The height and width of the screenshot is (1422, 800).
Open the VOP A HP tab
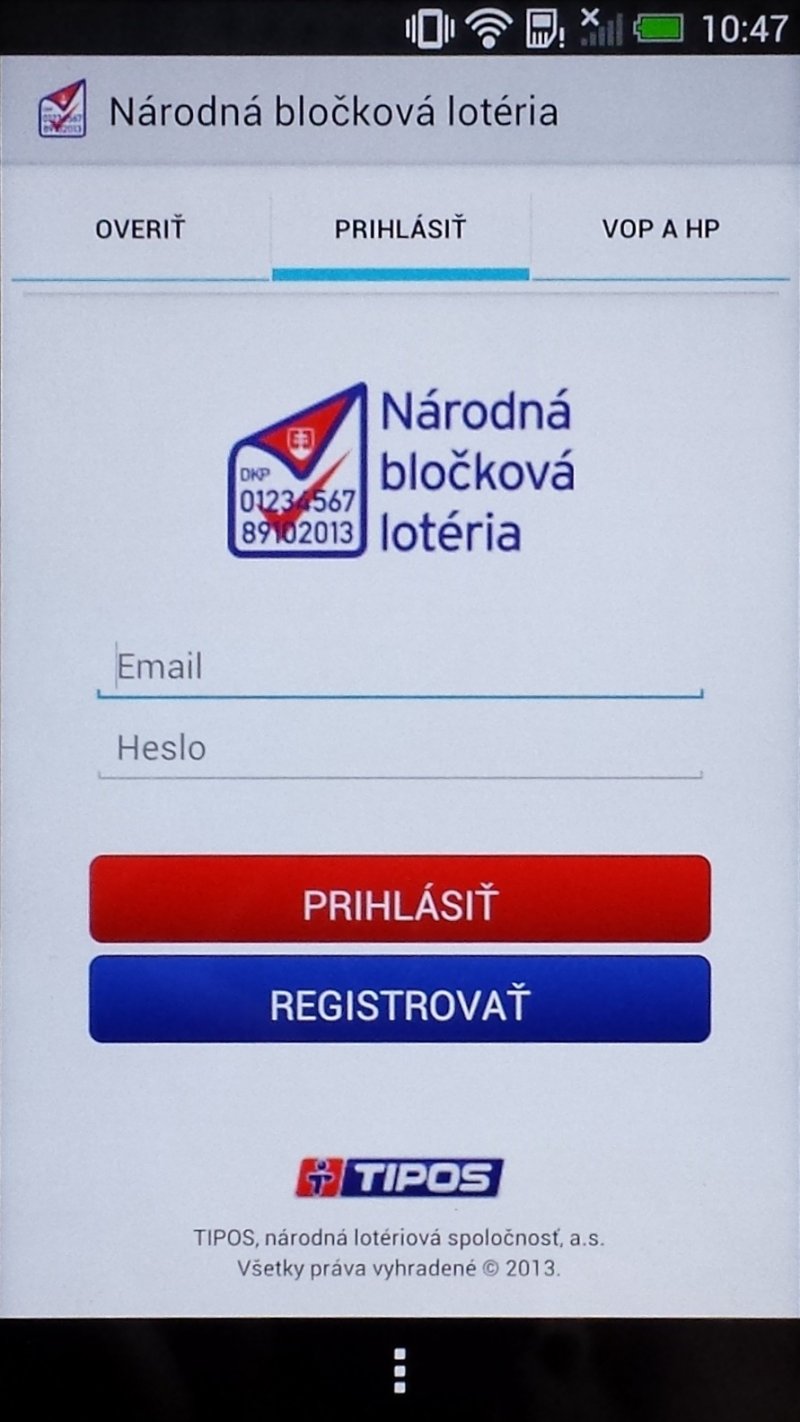coord(660,229)
